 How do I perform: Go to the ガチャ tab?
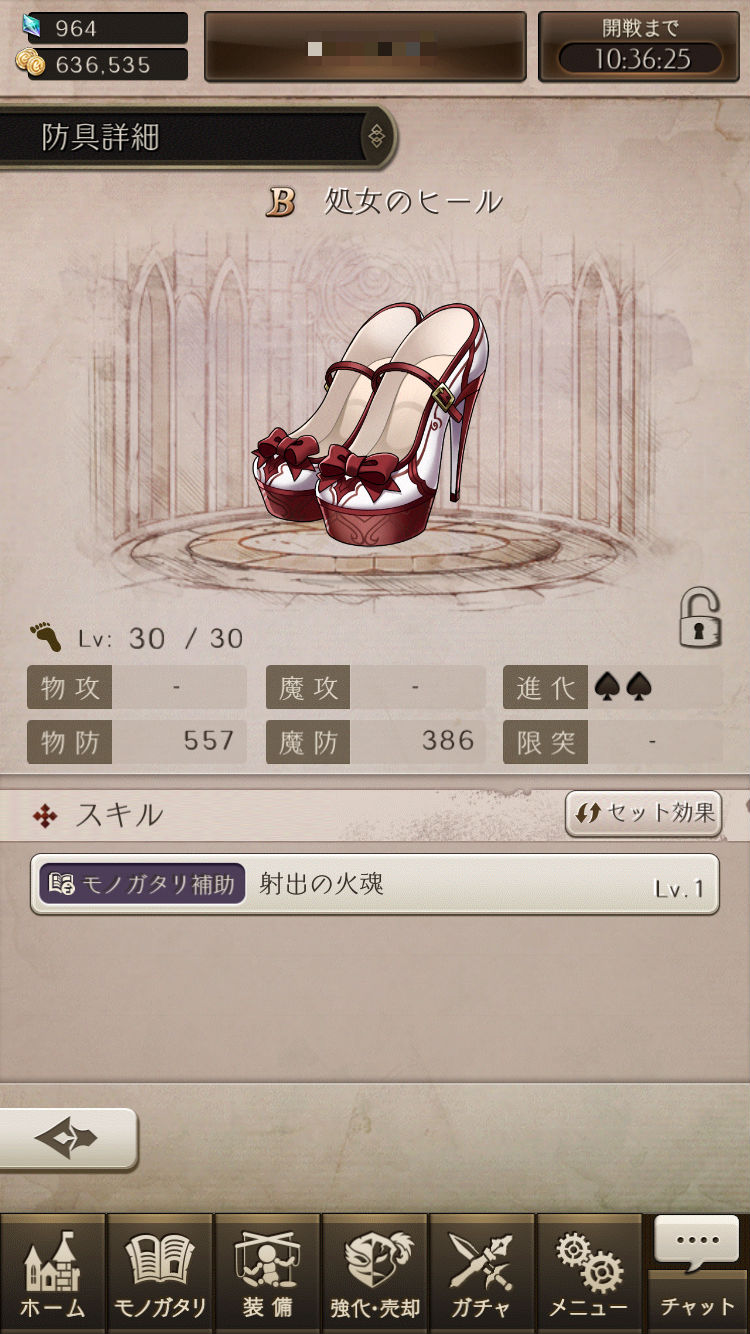click(482, 1273)
